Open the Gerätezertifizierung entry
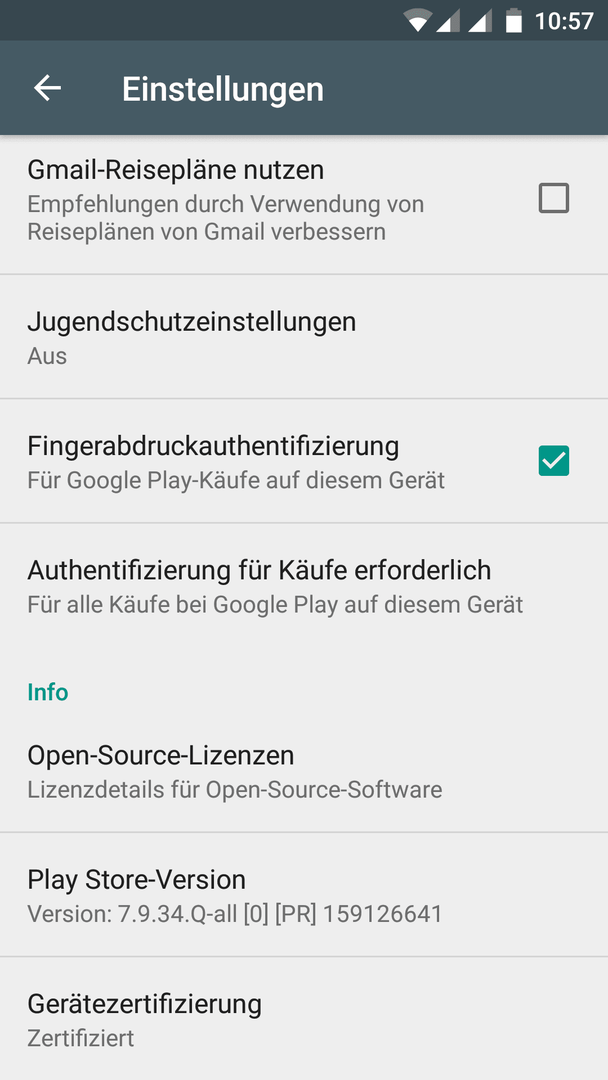608x1080 pixels. click(x=304, y=1019)
